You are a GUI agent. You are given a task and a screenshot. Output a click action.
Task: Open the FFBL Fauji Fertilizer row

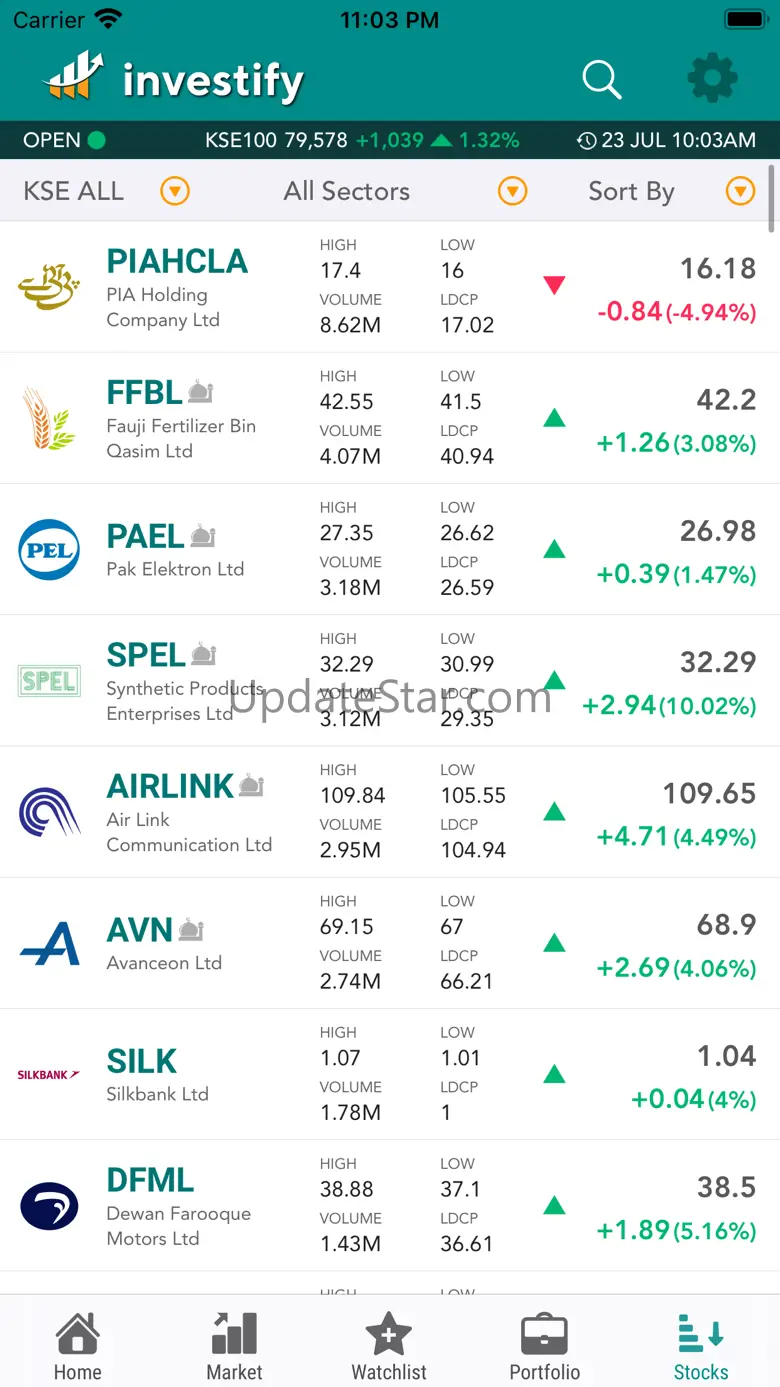[x=390, y=418]
